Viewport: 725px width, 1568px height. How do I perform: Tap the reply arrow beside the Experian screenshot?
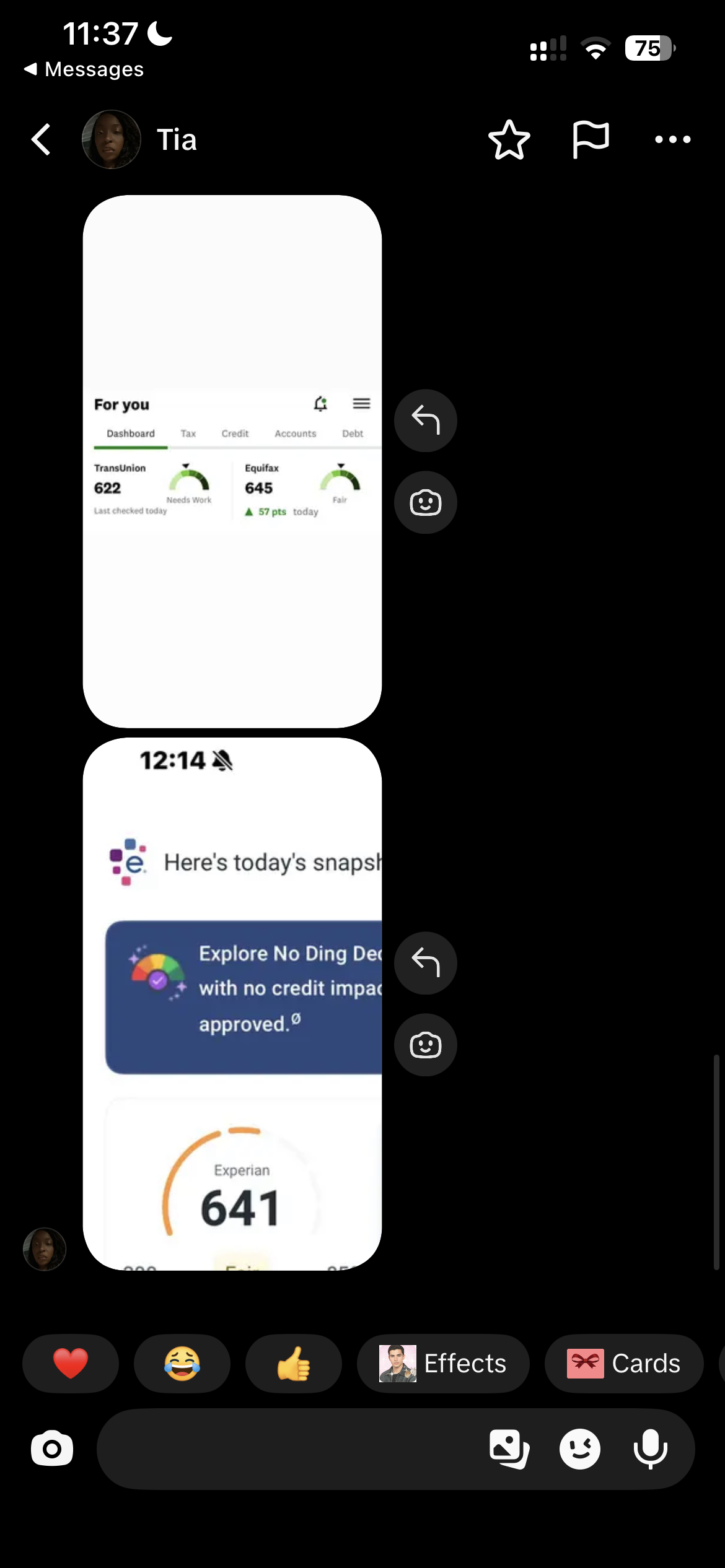[425, 962]
